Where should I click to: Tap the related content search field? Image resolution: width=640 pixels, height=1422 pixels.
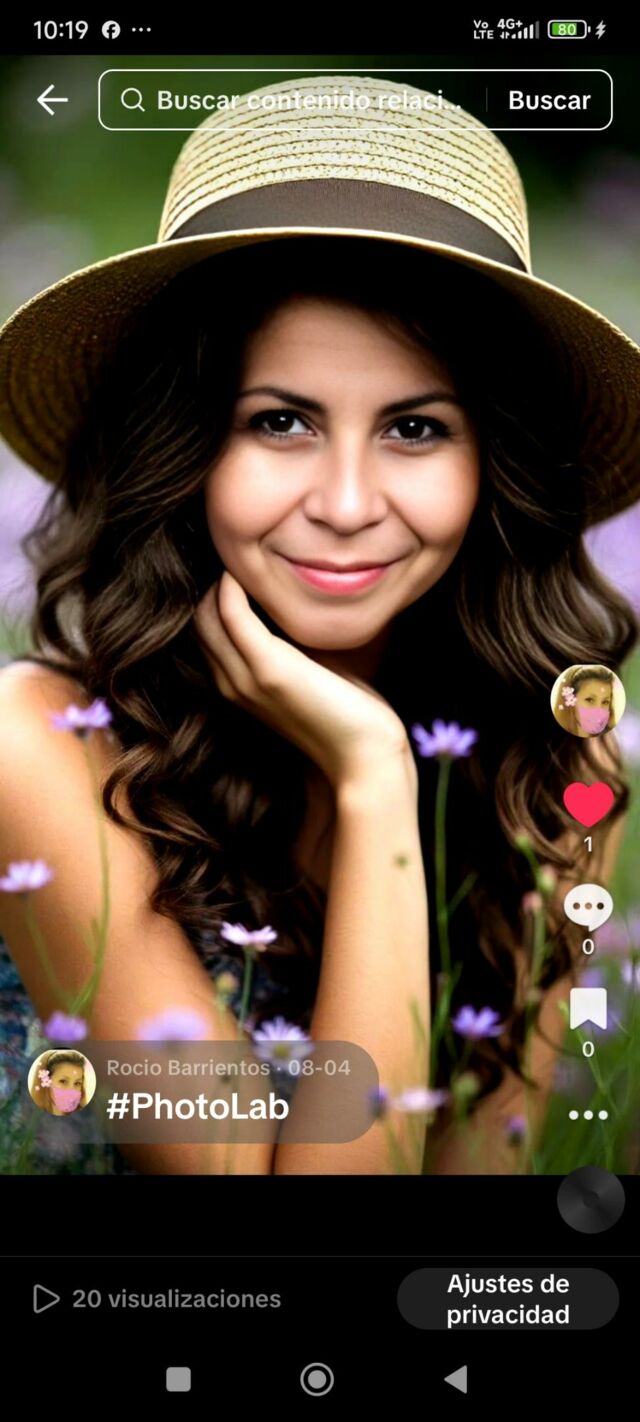pos(300,100)
